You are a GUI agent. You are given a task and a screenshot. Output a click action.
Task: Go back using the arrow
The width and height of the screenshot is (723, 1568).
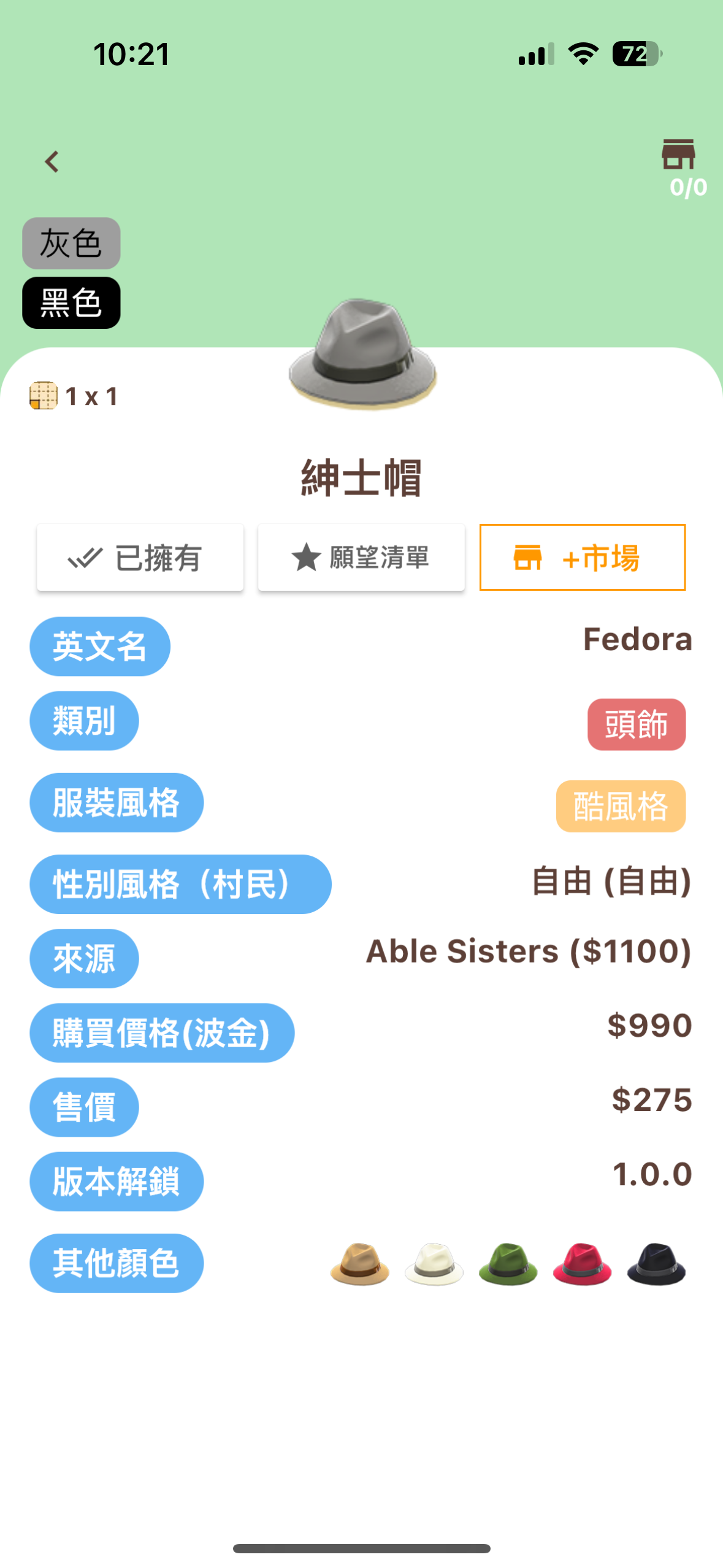[x=52, y=162]
